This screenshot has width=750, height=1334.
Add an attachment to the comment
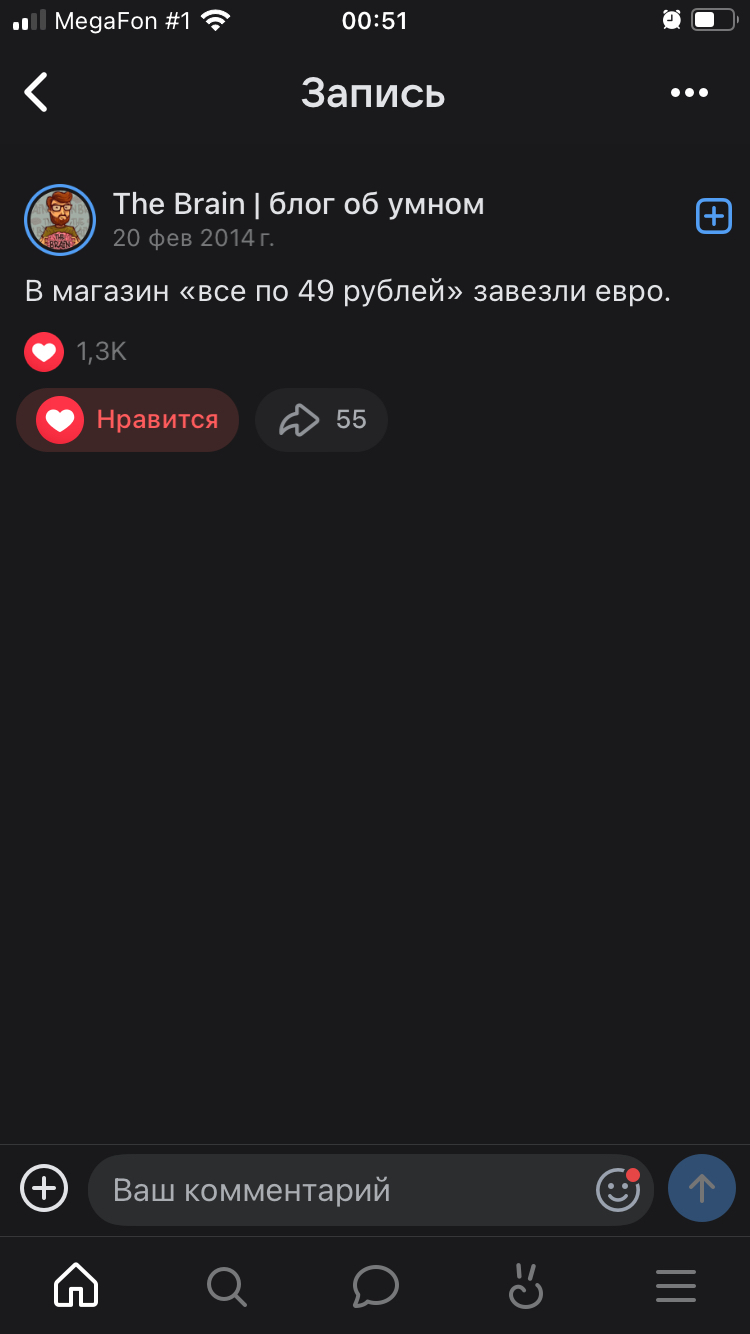[44, 1188]
